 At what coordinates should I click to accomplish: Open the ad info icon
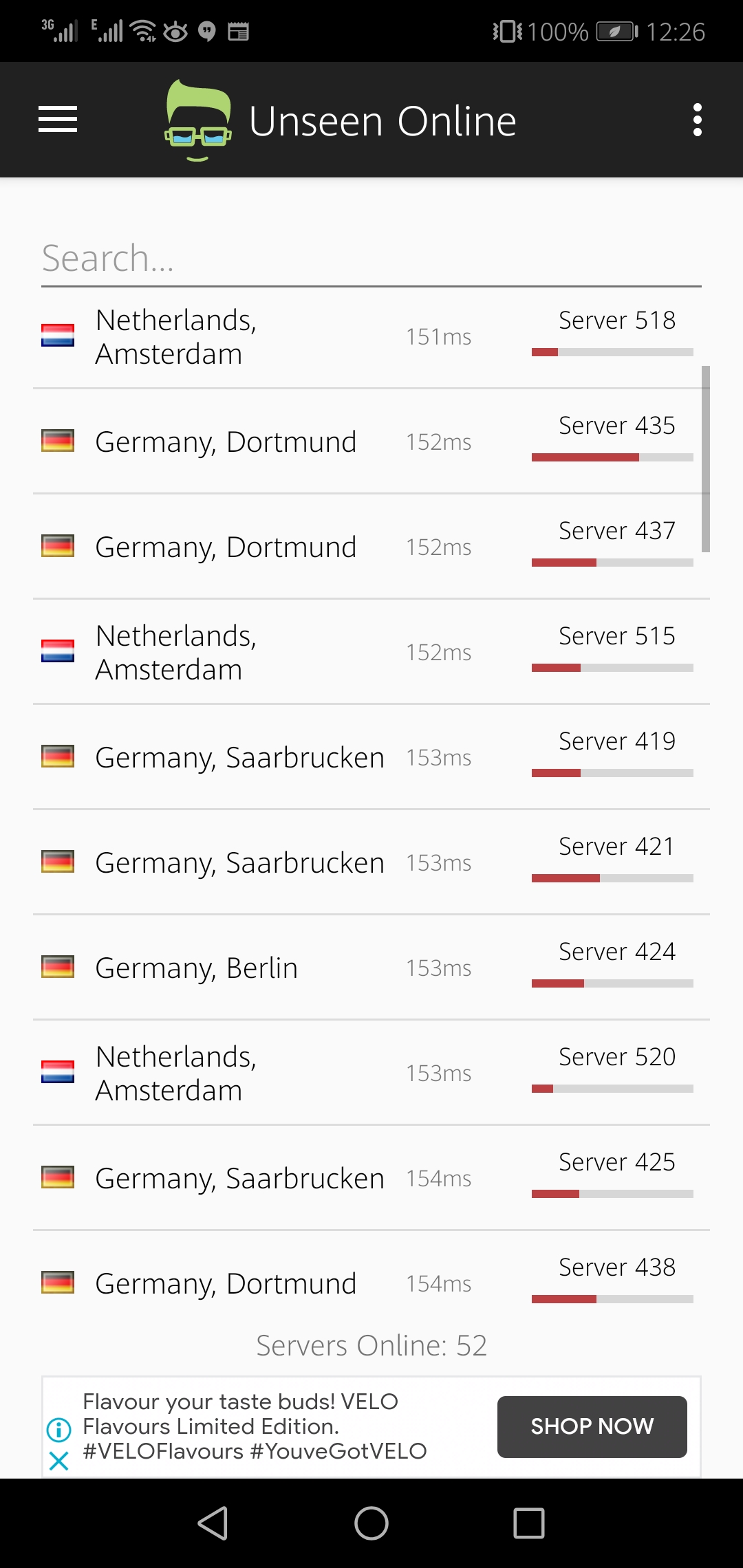coord(59,1430)
